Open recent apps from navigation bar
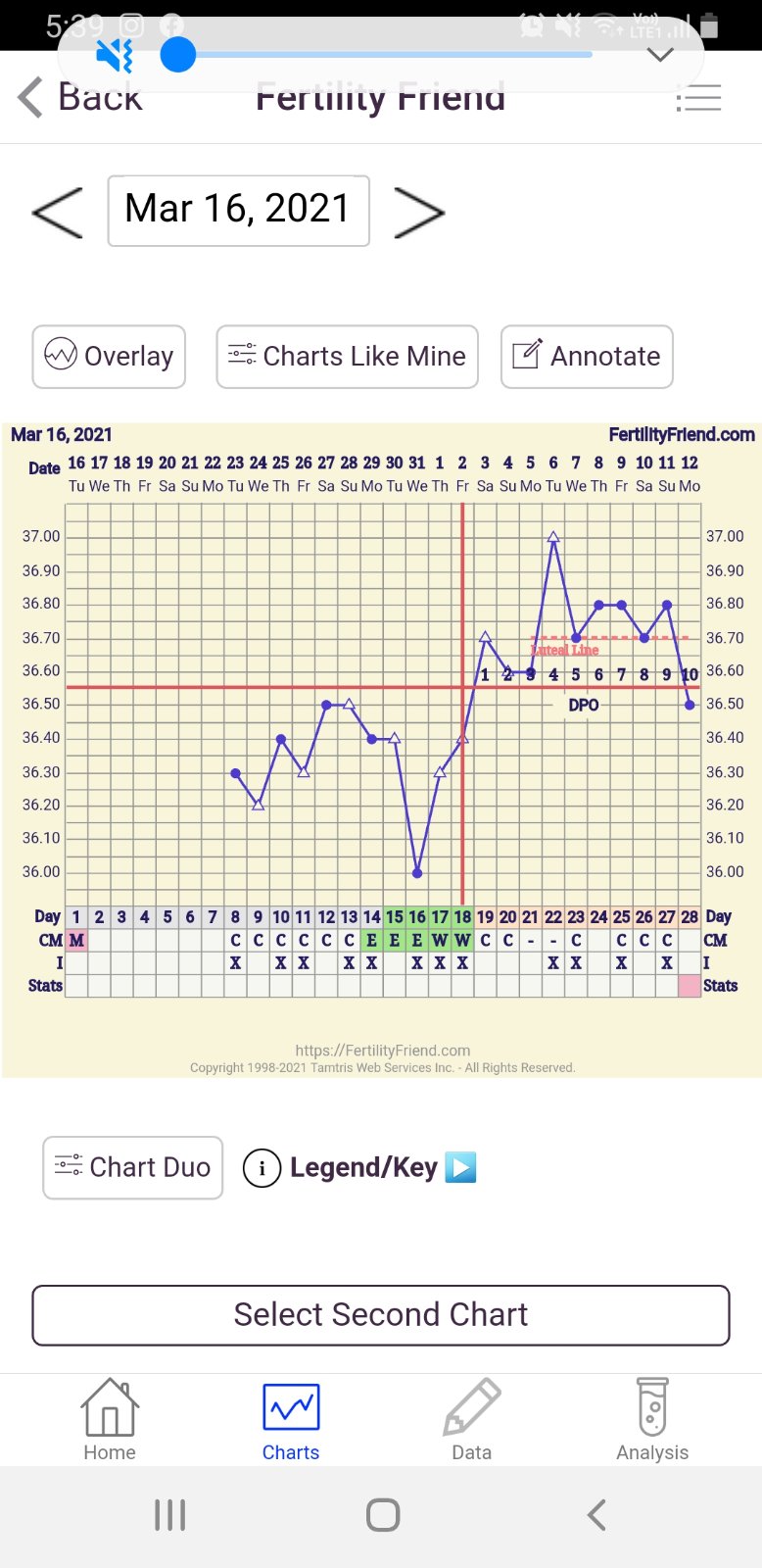 [x=169, y=1515]
